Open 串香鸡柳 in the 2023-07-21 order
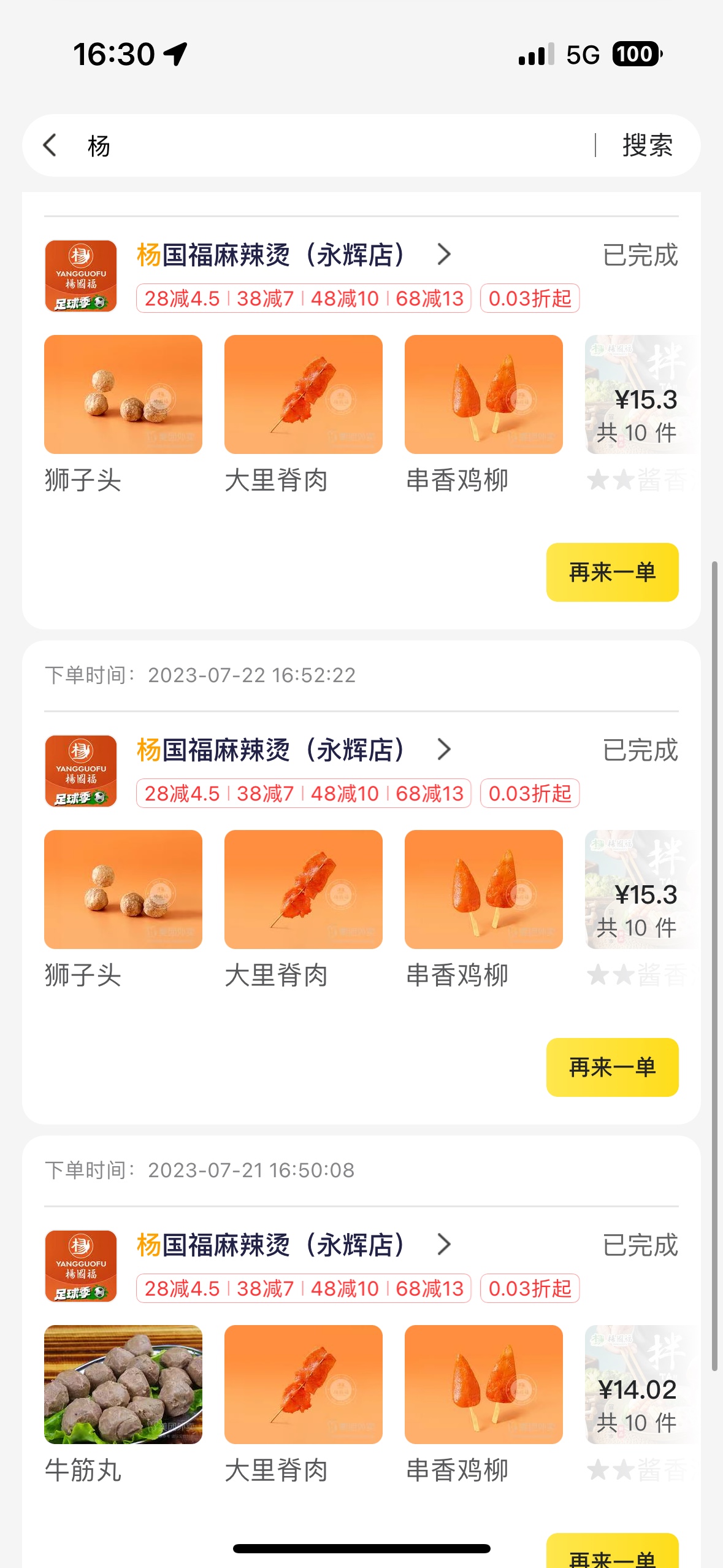 tap(483, 1384)
